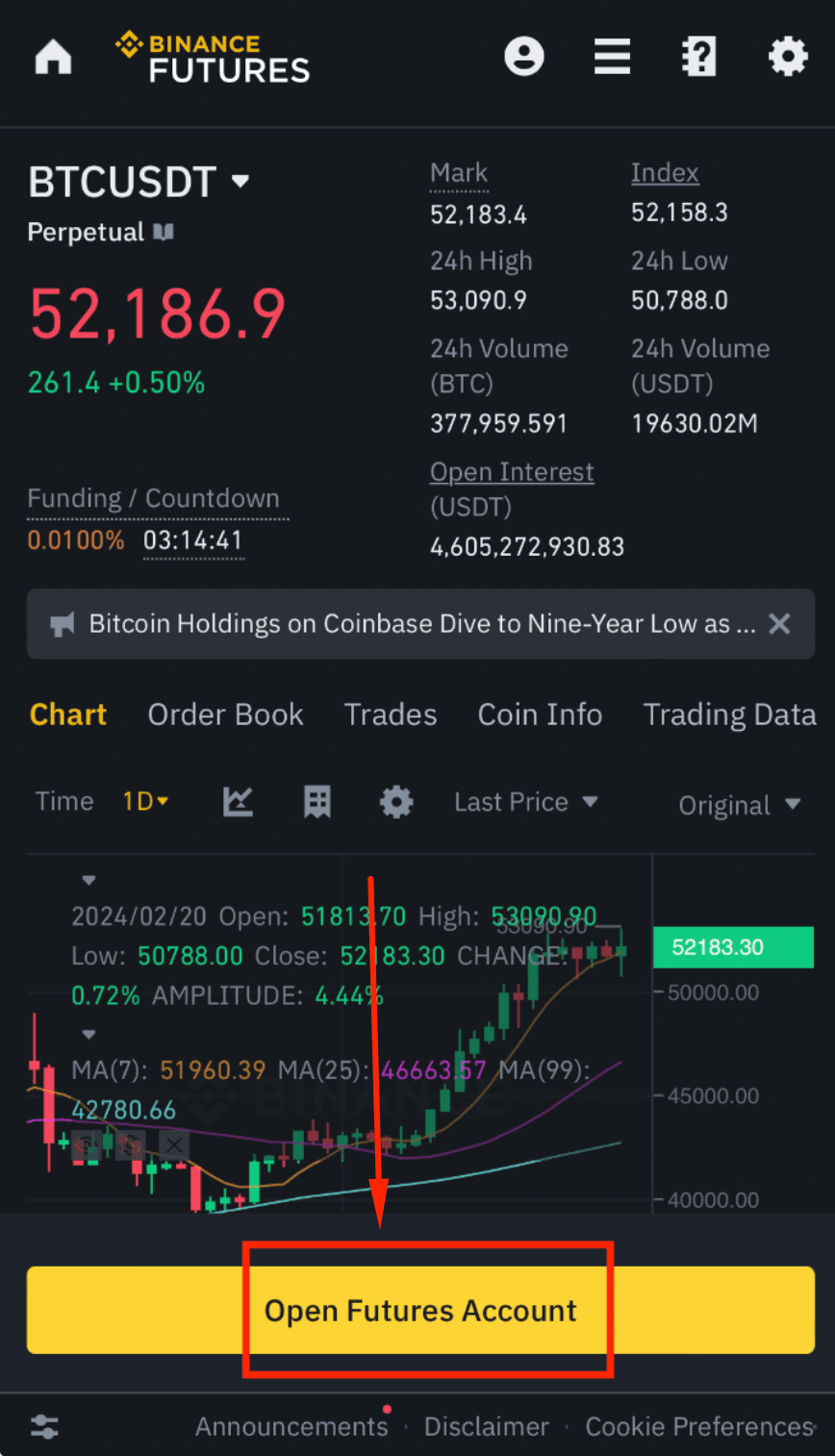Viewport: 835px width, 1456px height.
Task: Click the home icon in the header
Action: pyautogui.click(x=53, y=57)
